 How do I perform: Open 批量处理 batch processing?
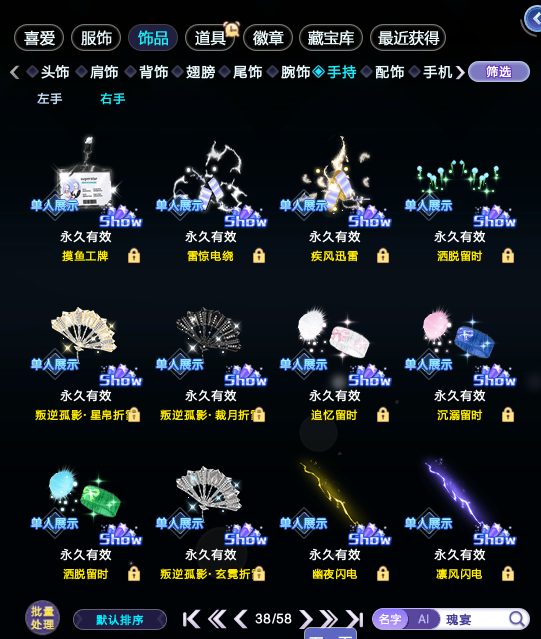[x=42, y=618]
